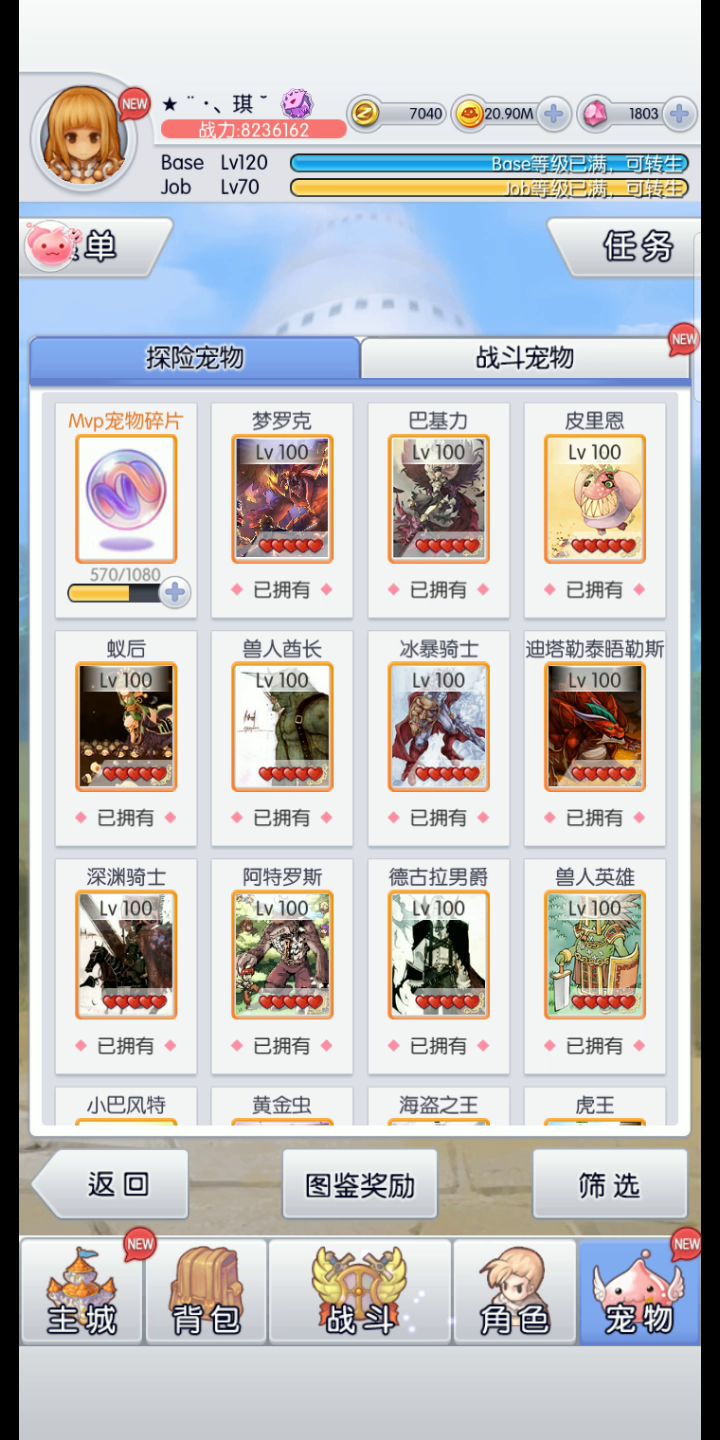Viewport: 720px width, 1440px height.
Task: Tap the 冰暴骑士 pet card
Action: point(438,727)
